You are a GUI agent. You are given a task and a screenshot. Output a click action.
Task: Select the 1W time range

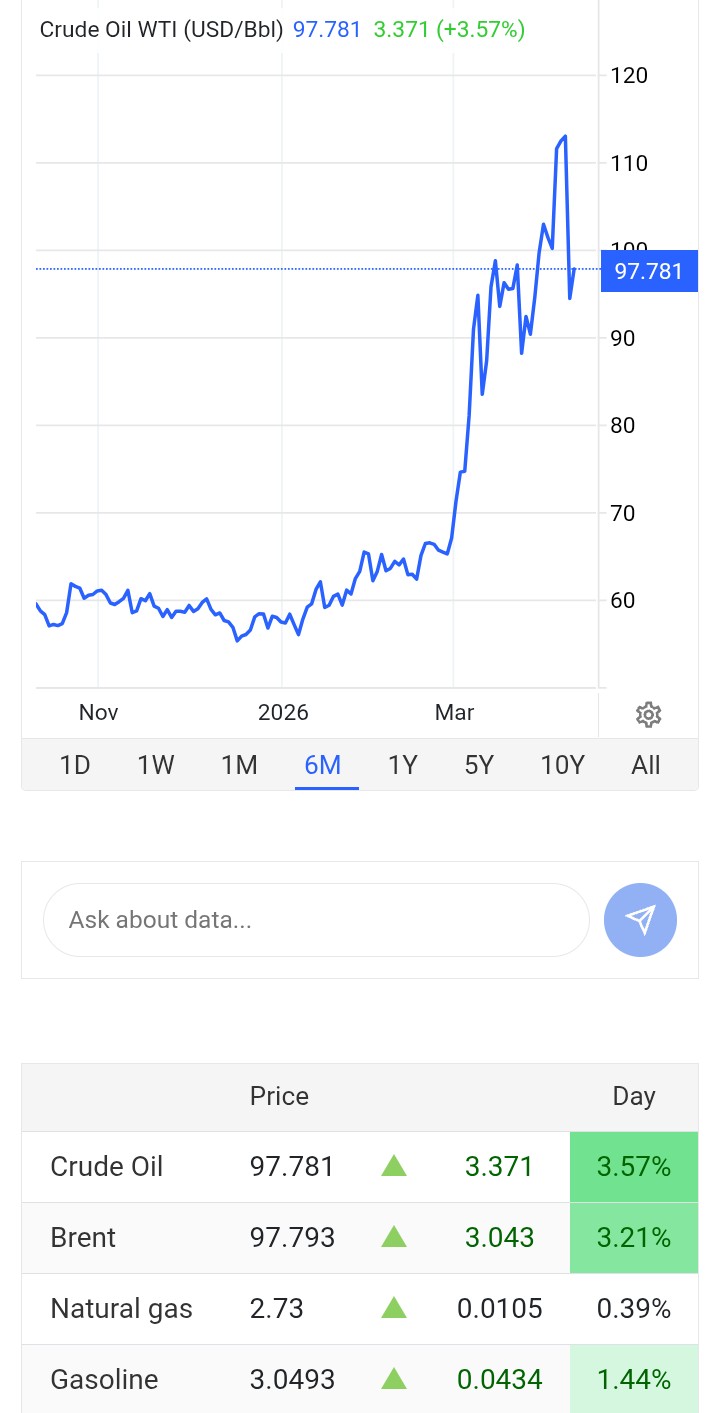click(x=156, y=765)
